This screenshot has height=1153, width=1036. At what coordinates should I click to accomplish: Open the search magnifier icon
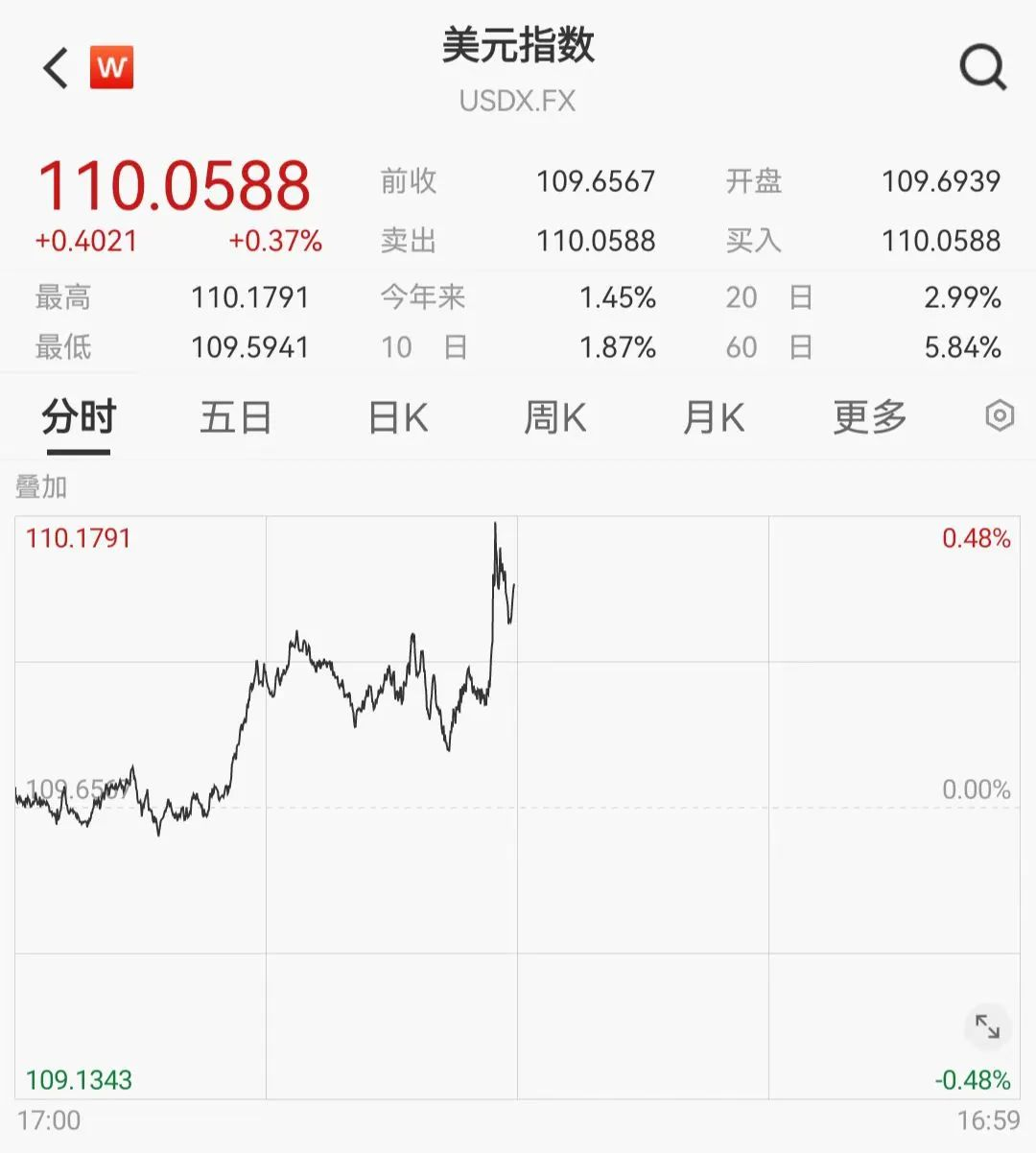click(x=982, y=67)
